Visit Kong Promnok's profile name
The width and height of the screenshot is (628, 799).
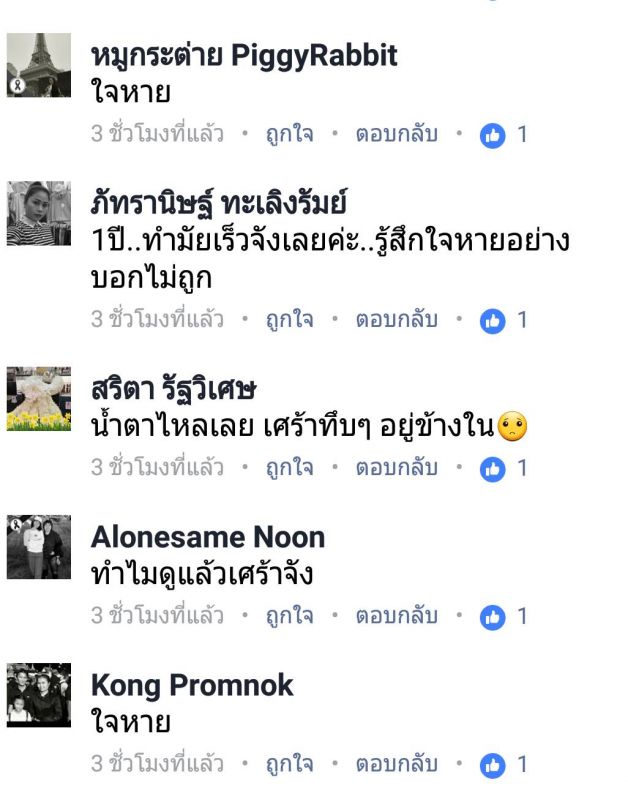point(192,686)
